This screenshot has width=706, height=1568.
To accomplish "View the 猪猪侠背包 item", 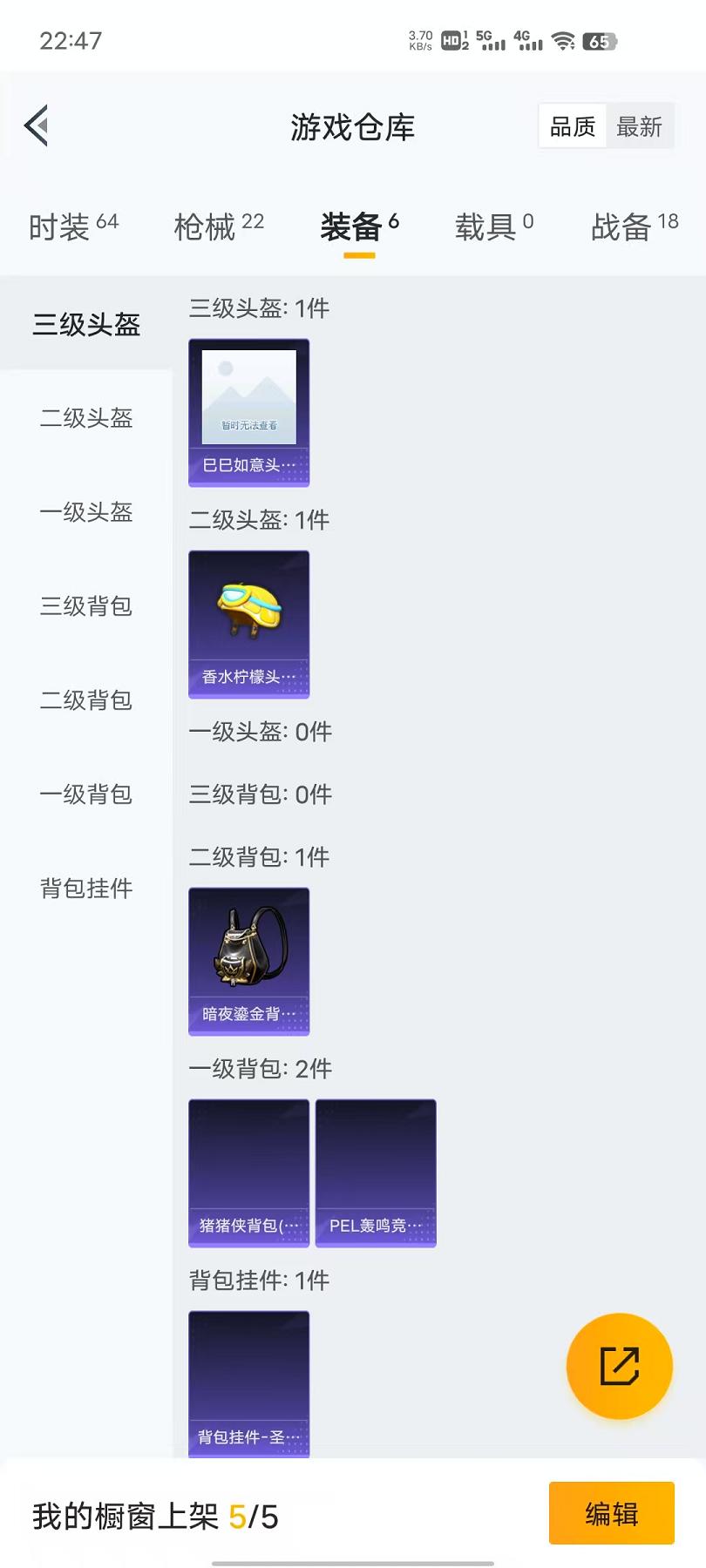I will tap(249, 1173).
